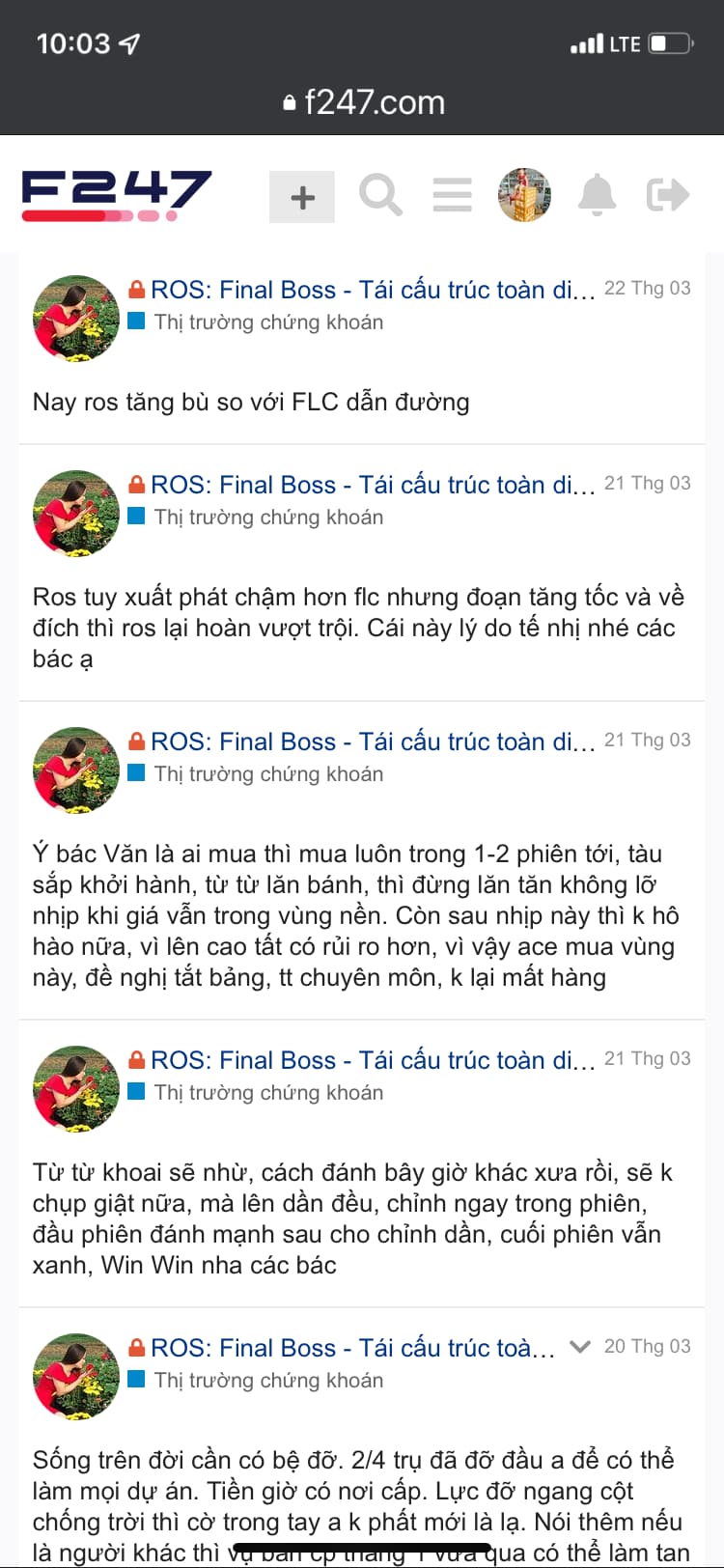Tap the plus button to create a topic
This screenshot has width=724, height=1568.
(x=302, y=197)
